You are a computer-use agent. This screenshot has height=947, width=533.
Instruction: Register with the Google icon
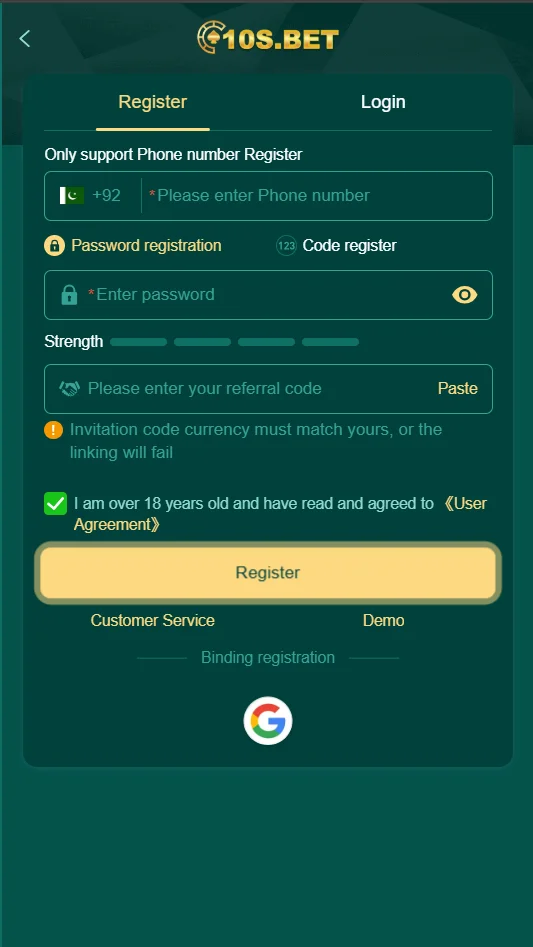[268, 721]
